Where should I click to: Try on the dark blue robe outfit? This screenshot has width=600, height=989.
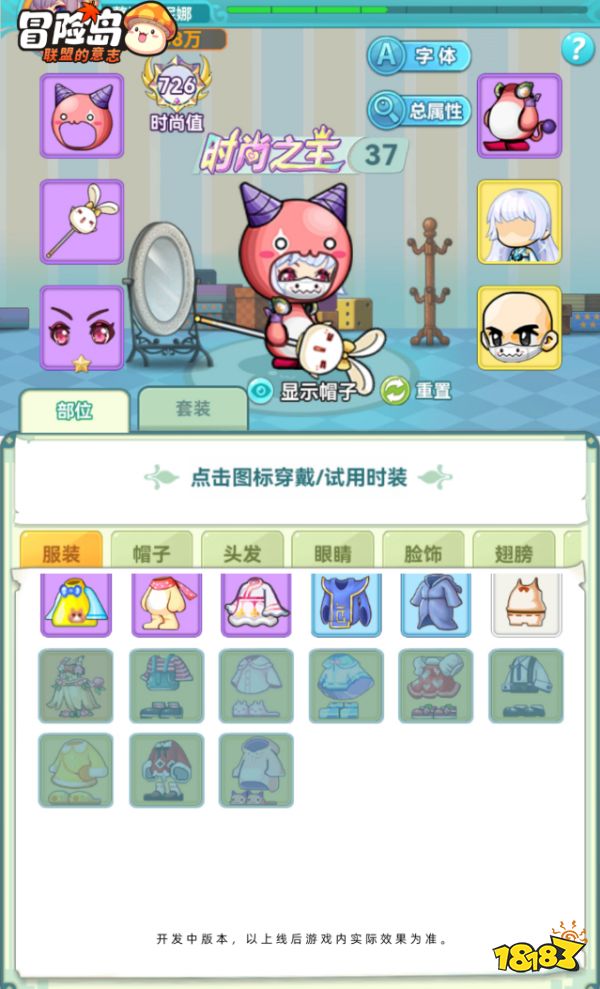346,603
